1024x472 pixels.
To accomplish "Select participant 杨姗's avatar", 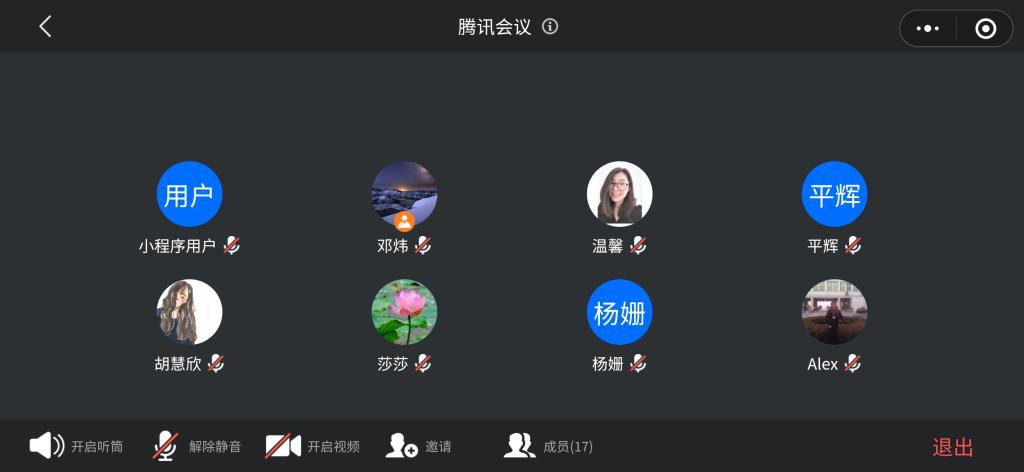I will point(619,312).
